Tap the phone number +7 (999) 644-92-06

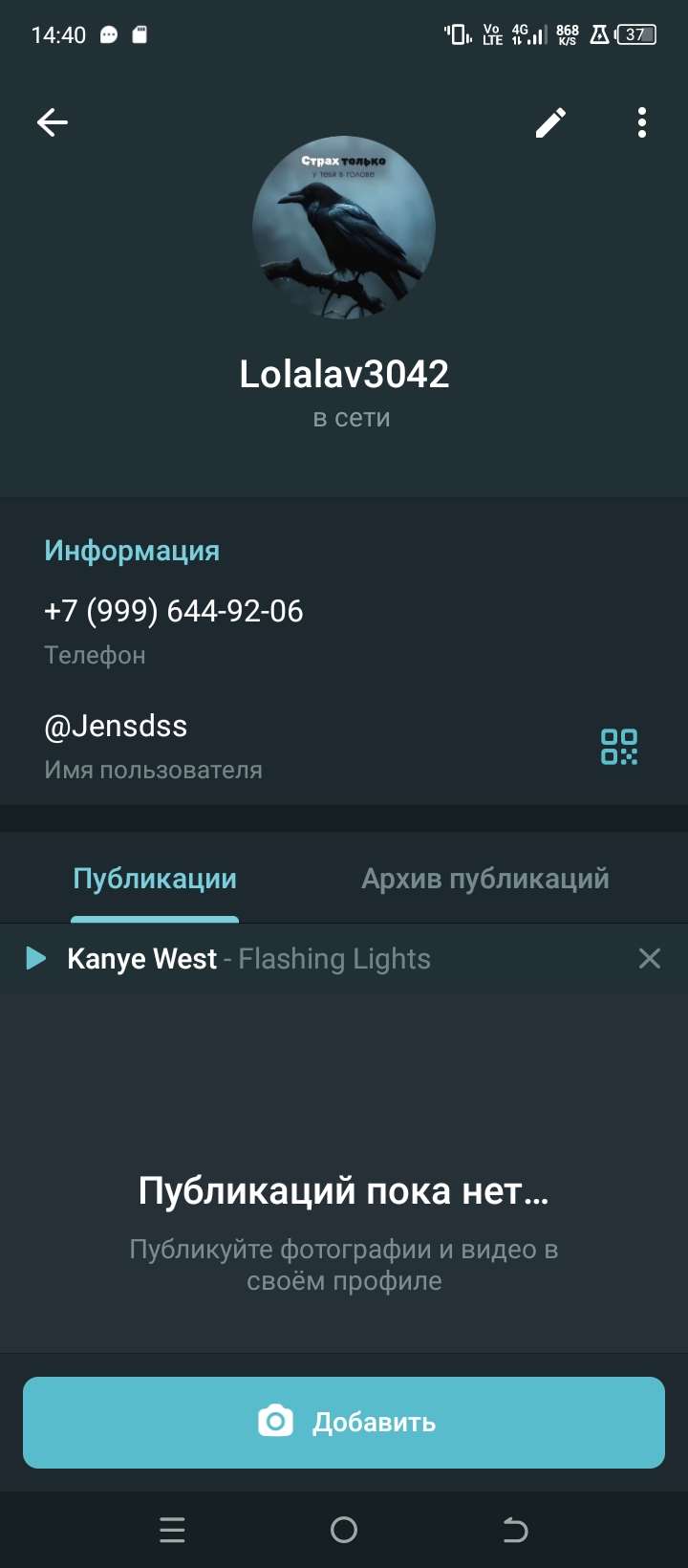point(174,612)
